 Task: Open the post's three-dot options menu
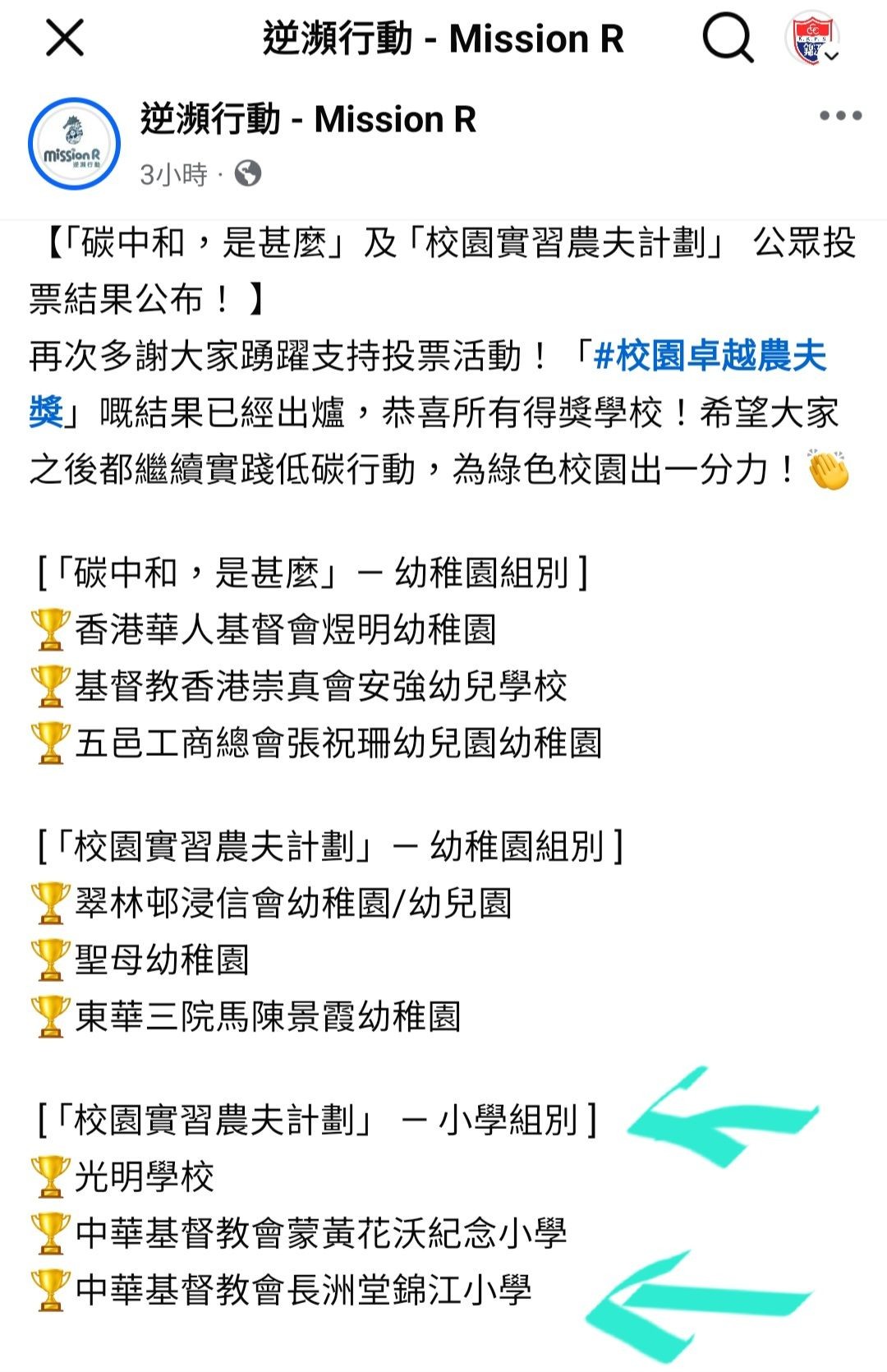point(840,116)
